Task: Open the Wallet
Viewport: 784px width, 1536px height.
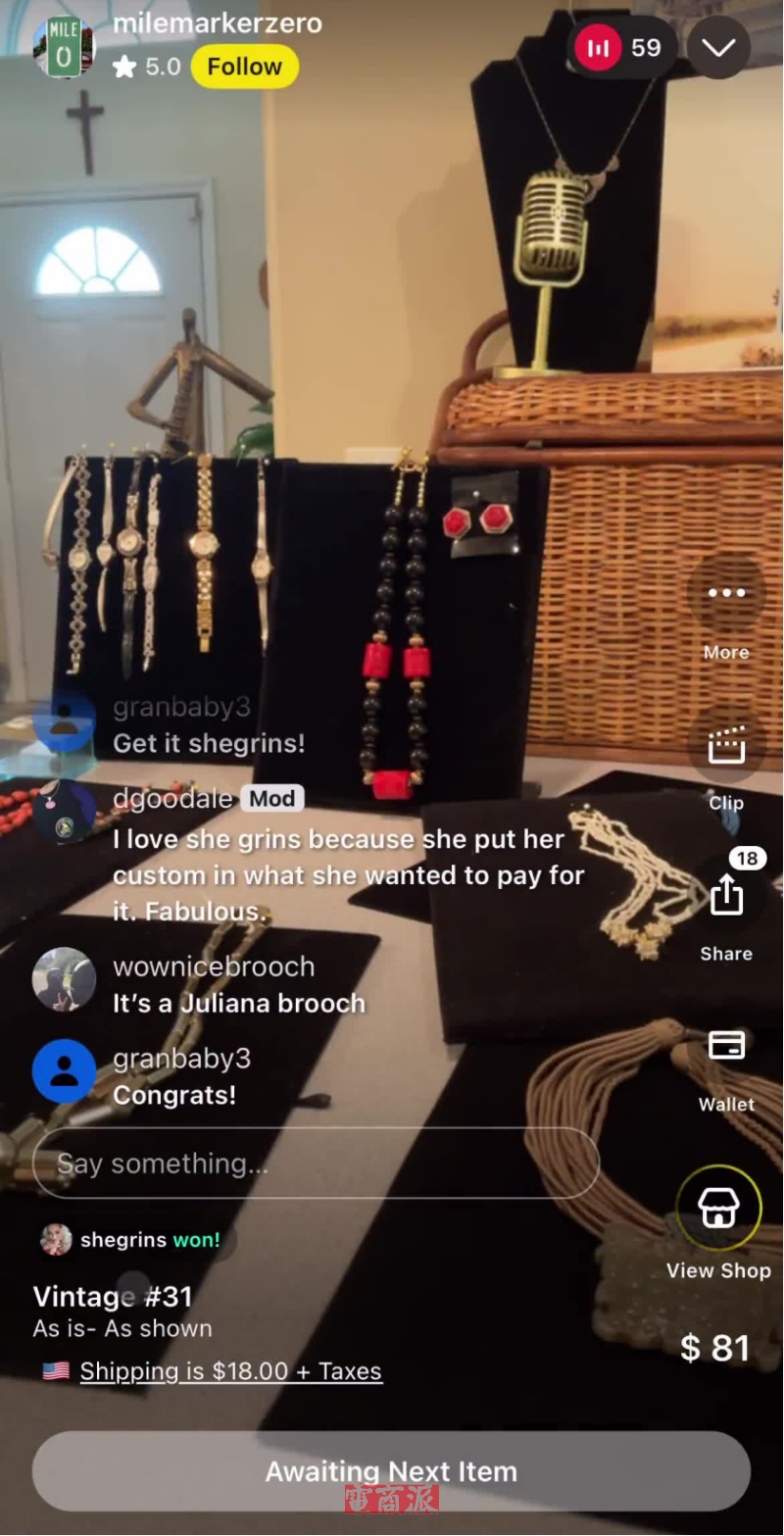Action: pyautogui.click(x=726, y=1047)
